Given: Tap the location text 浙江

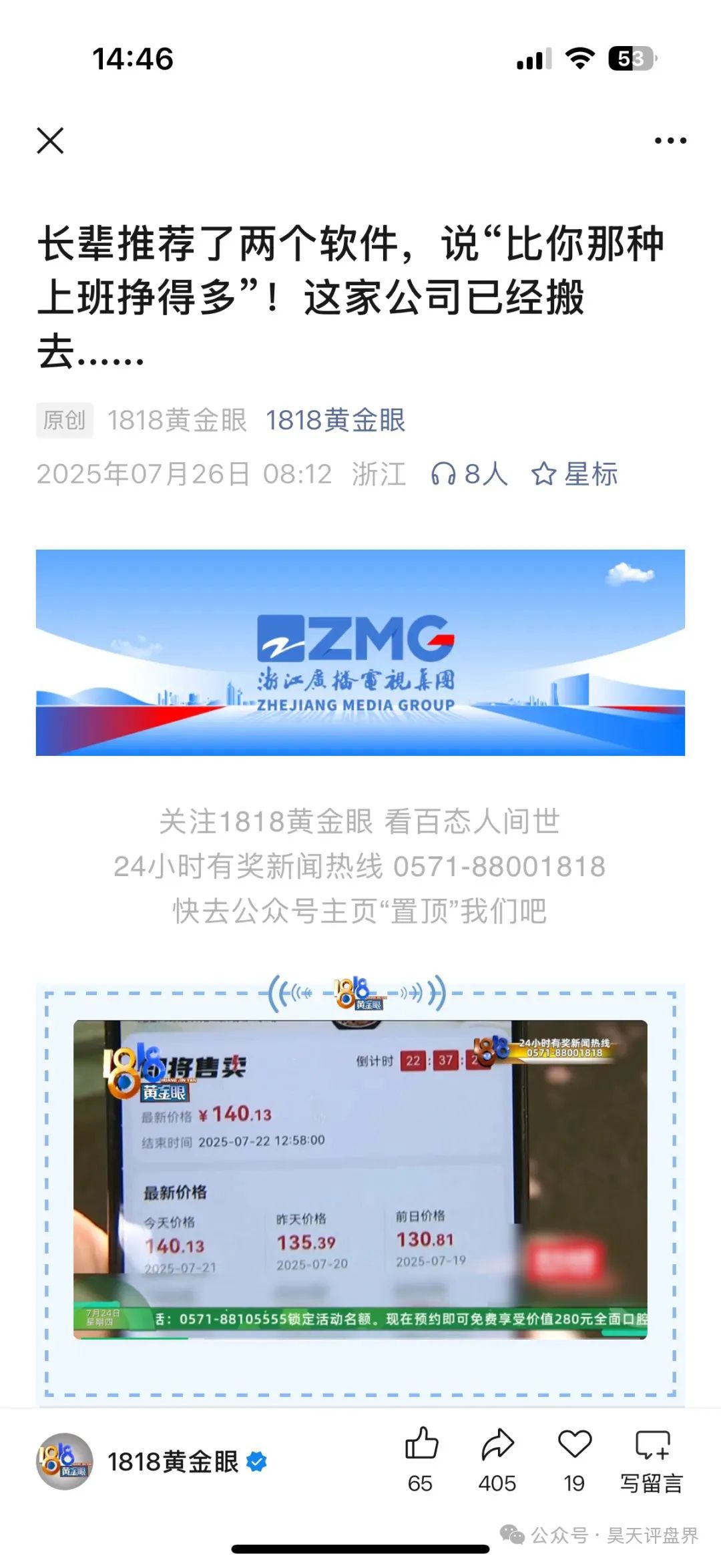Looking at the screenshot, I should tap(379, 475).
